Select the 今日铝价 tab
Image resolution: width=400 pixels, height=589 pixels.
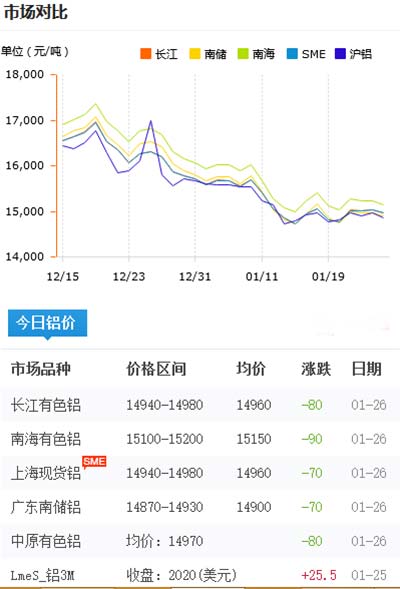tap(47, 323)
